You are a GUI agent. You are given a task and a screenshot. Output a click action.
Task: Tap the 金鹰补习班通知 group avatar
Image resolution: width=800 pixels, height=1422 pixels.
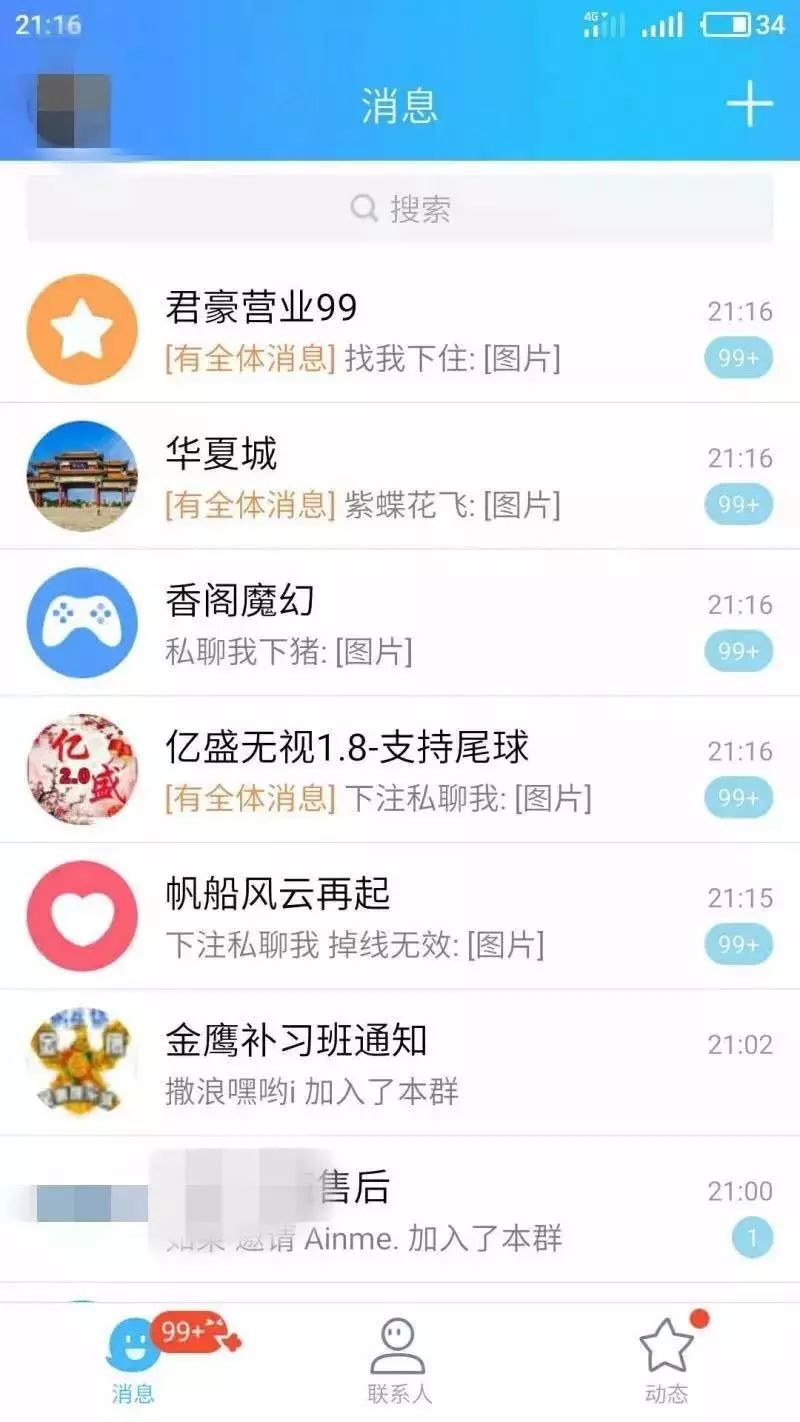click(x=81, y=1062)
